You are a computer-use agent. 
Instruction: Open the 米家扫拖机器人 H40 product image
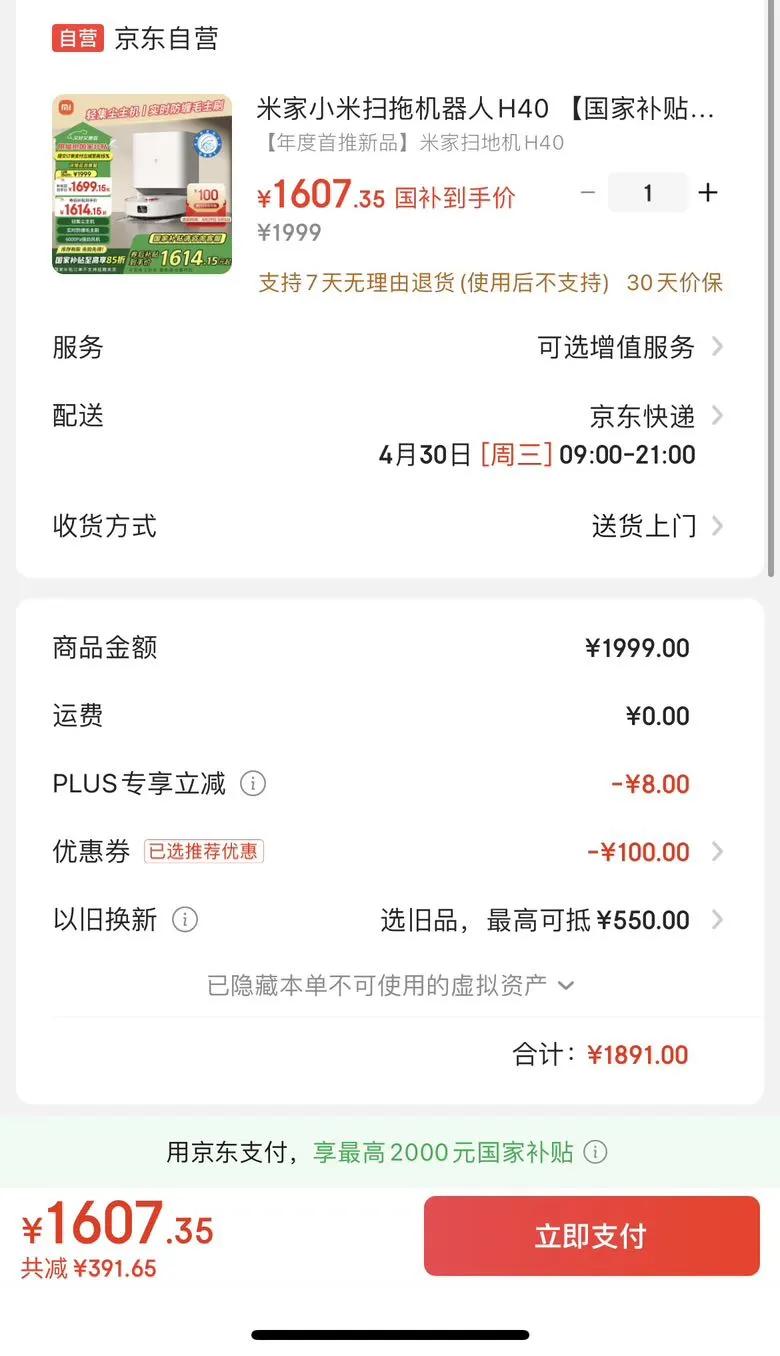(x=142, y=184)
